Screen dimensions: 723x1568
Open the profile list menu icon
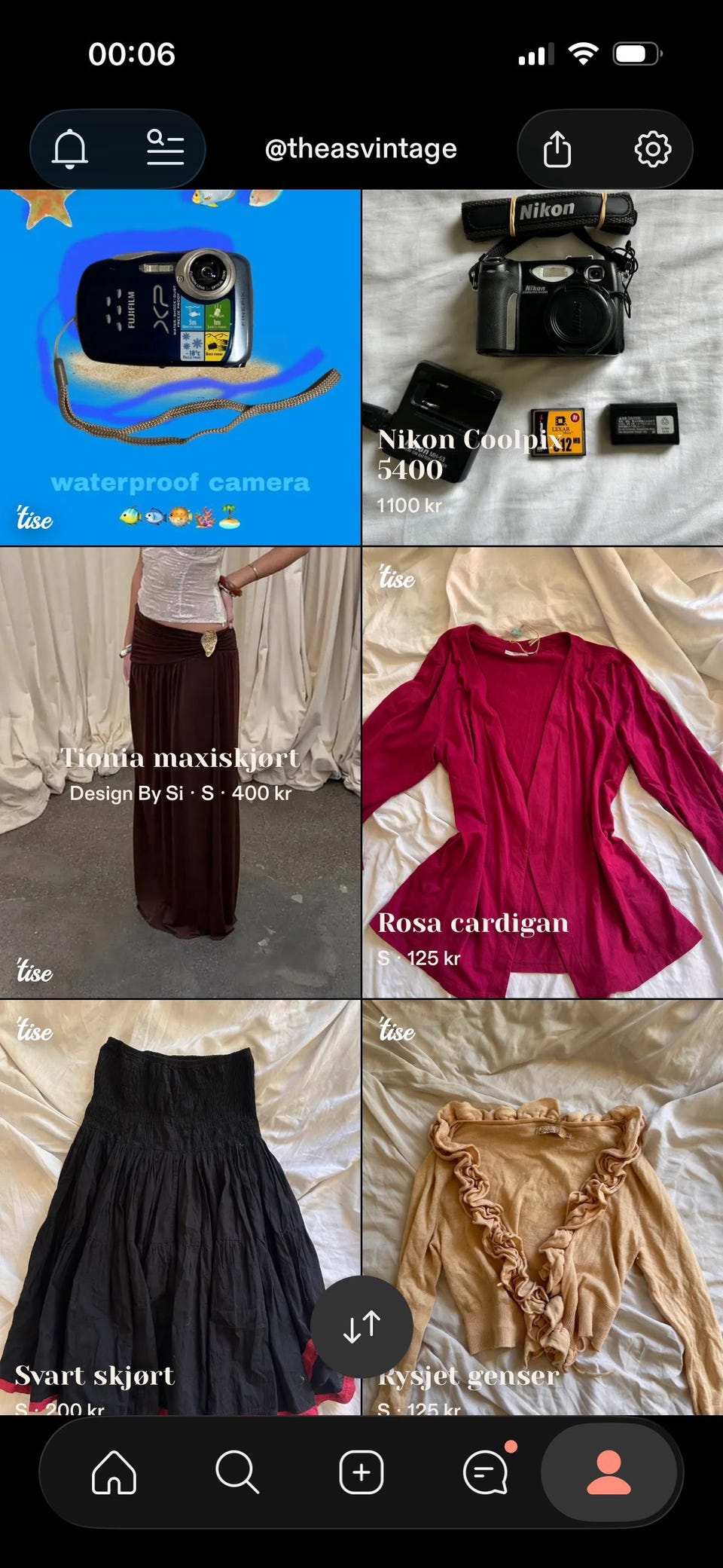tap(165, 148)
